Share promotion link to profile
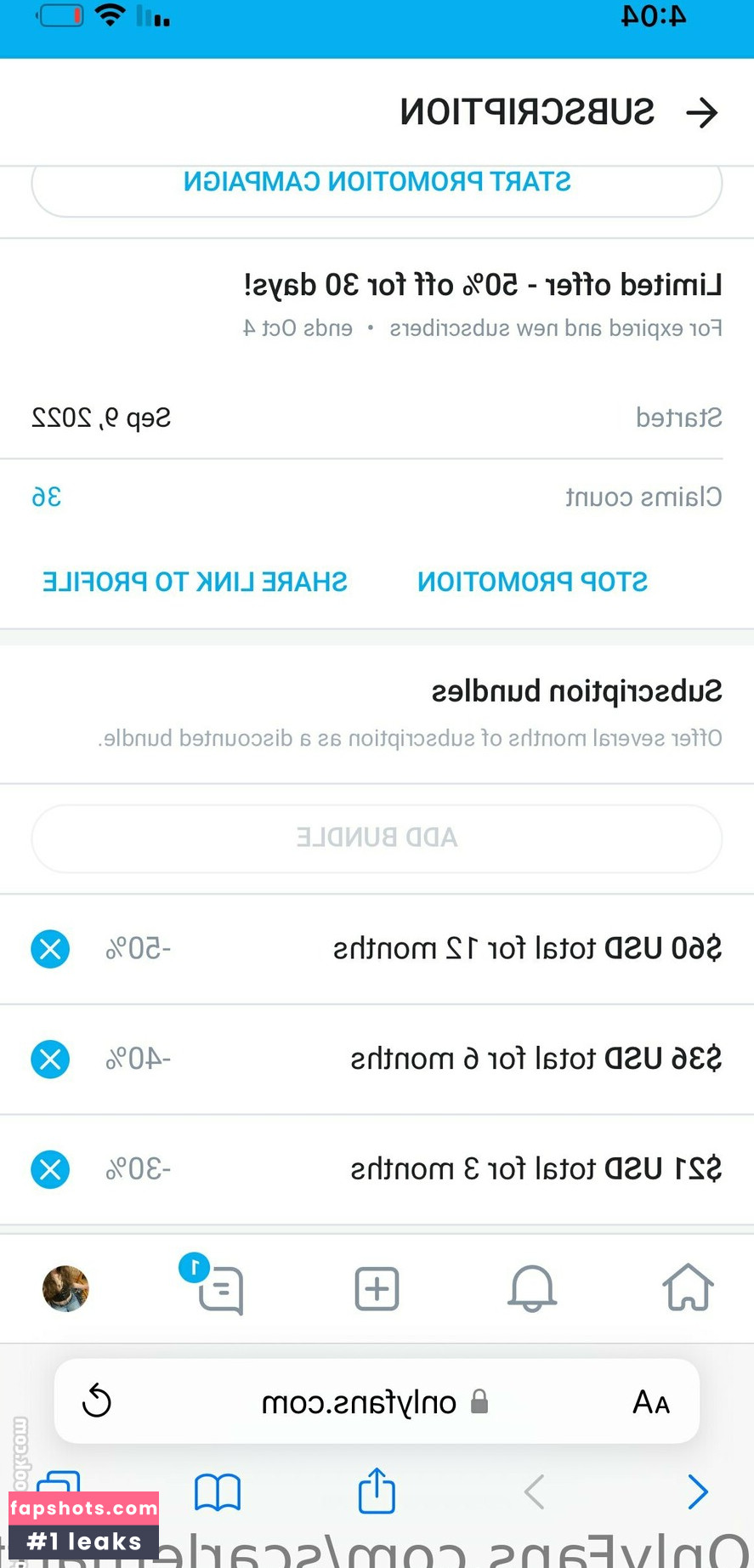 point(195,582)
